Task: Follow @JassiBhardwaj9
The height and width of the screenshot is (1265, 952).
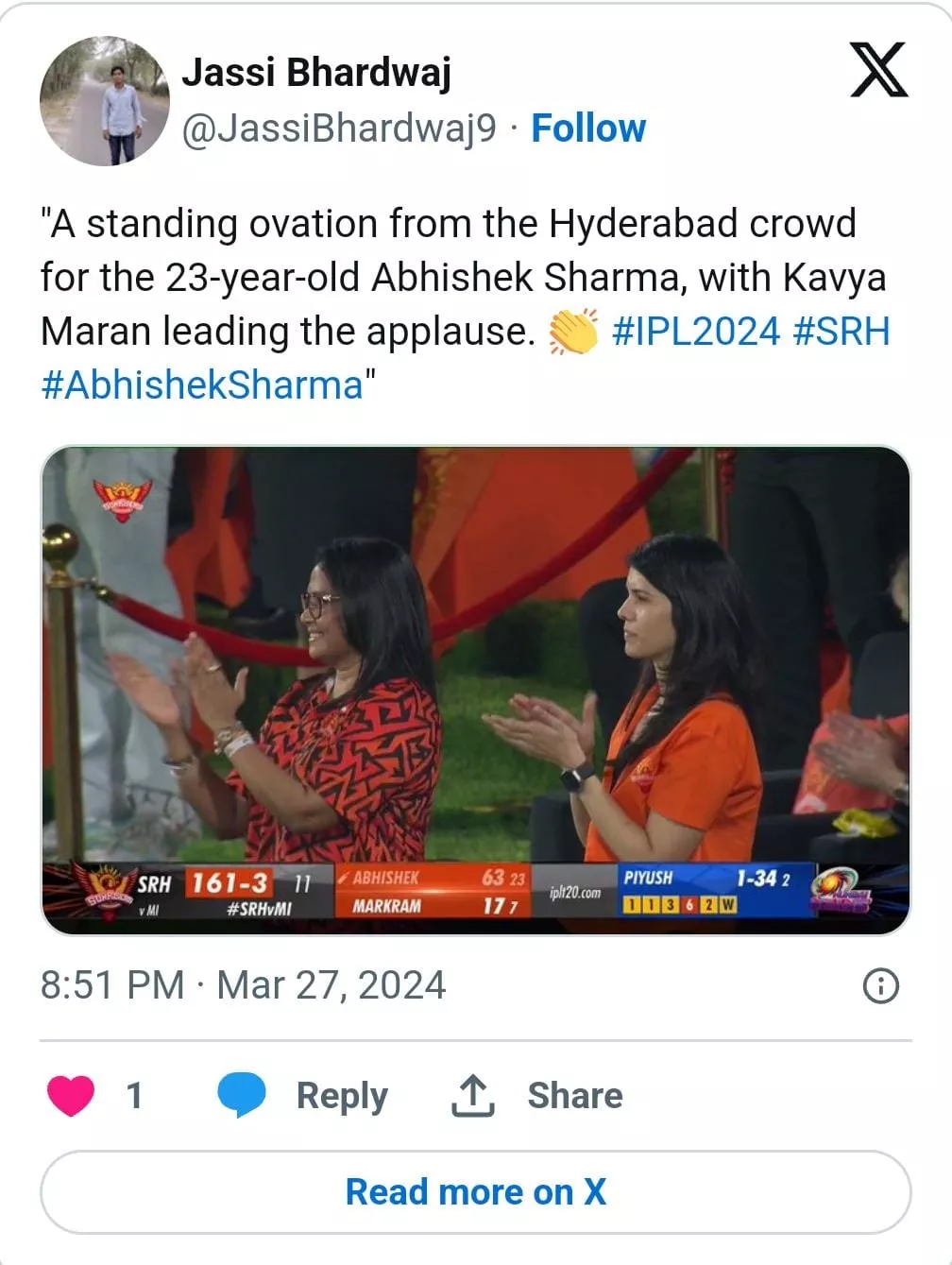Action: [587, 128]
